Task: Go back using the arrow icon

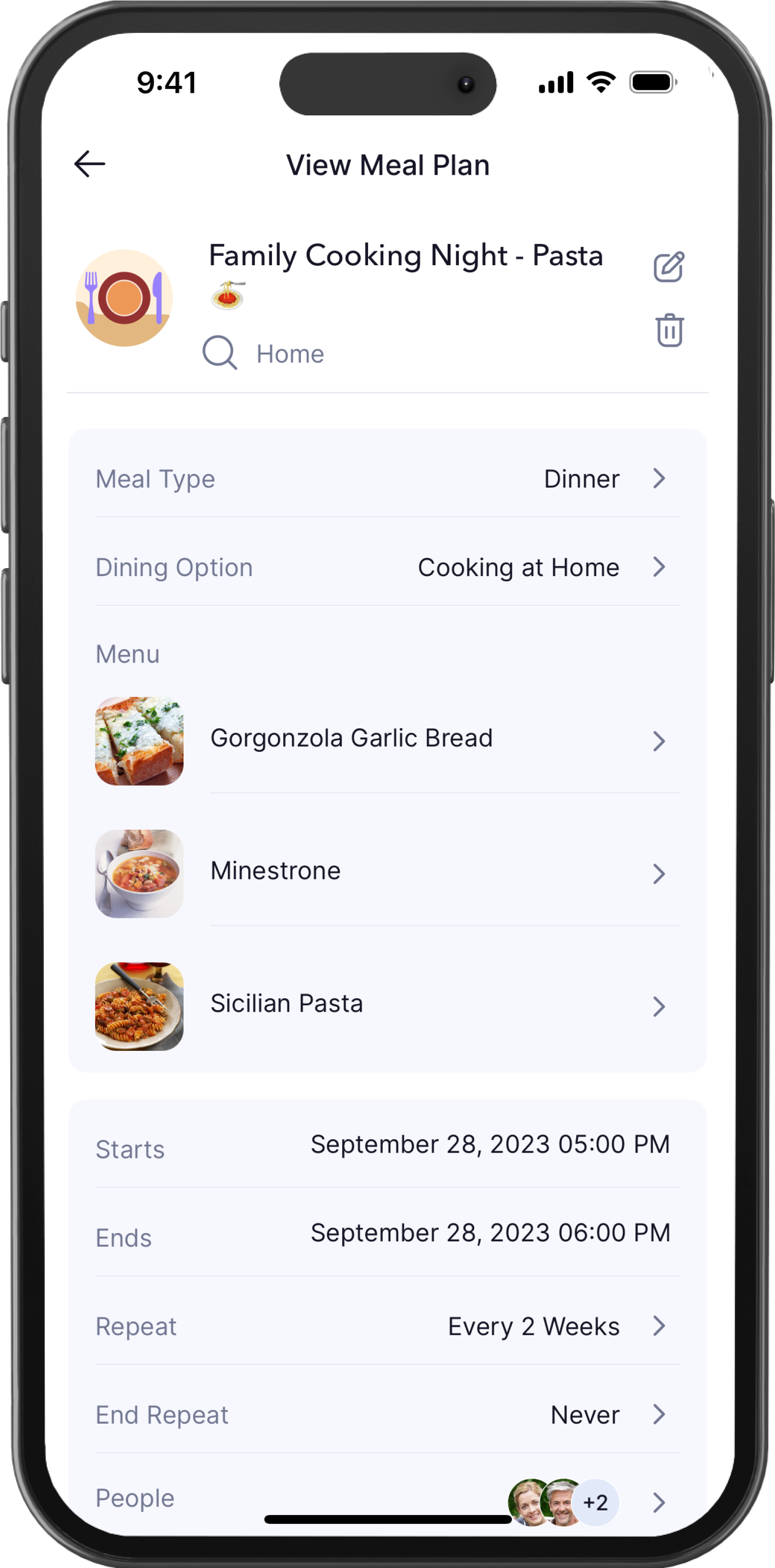Action: tap(89, 164)
